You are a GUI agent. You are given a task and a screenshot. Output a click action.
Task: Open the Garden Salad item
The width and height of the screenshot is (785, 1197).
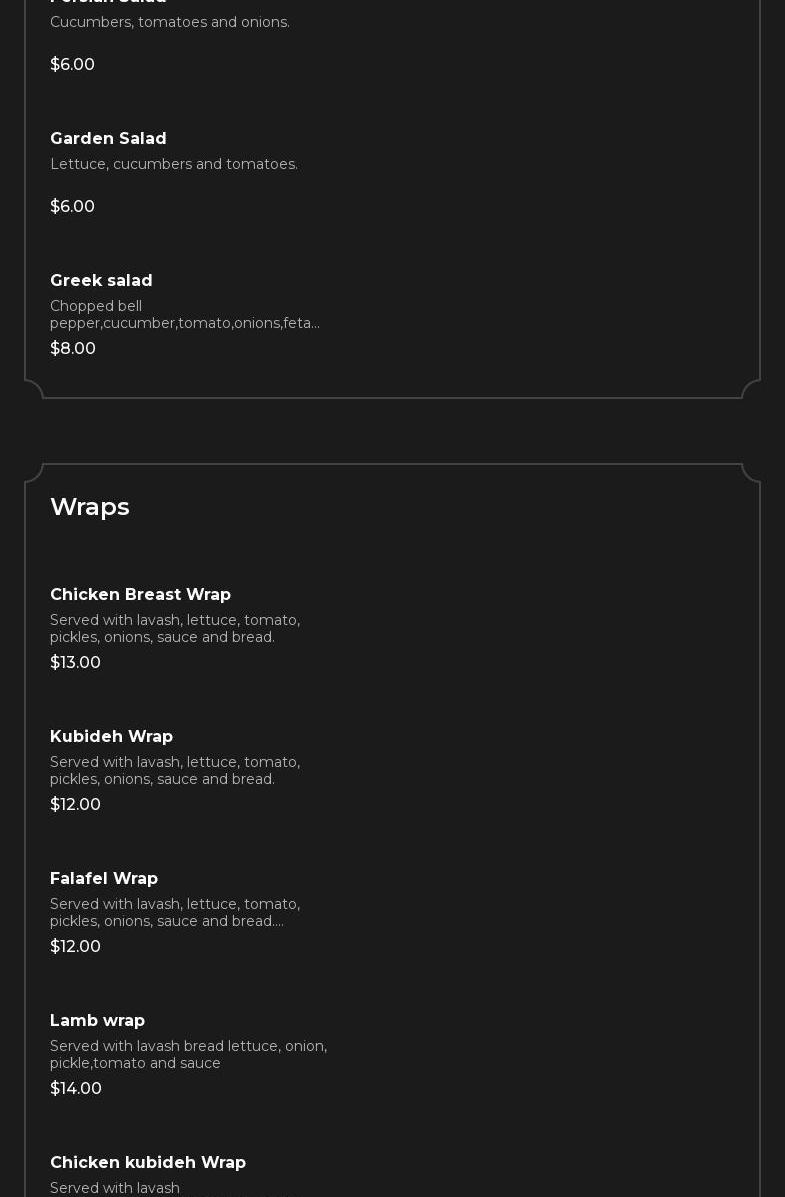point(108,139)
